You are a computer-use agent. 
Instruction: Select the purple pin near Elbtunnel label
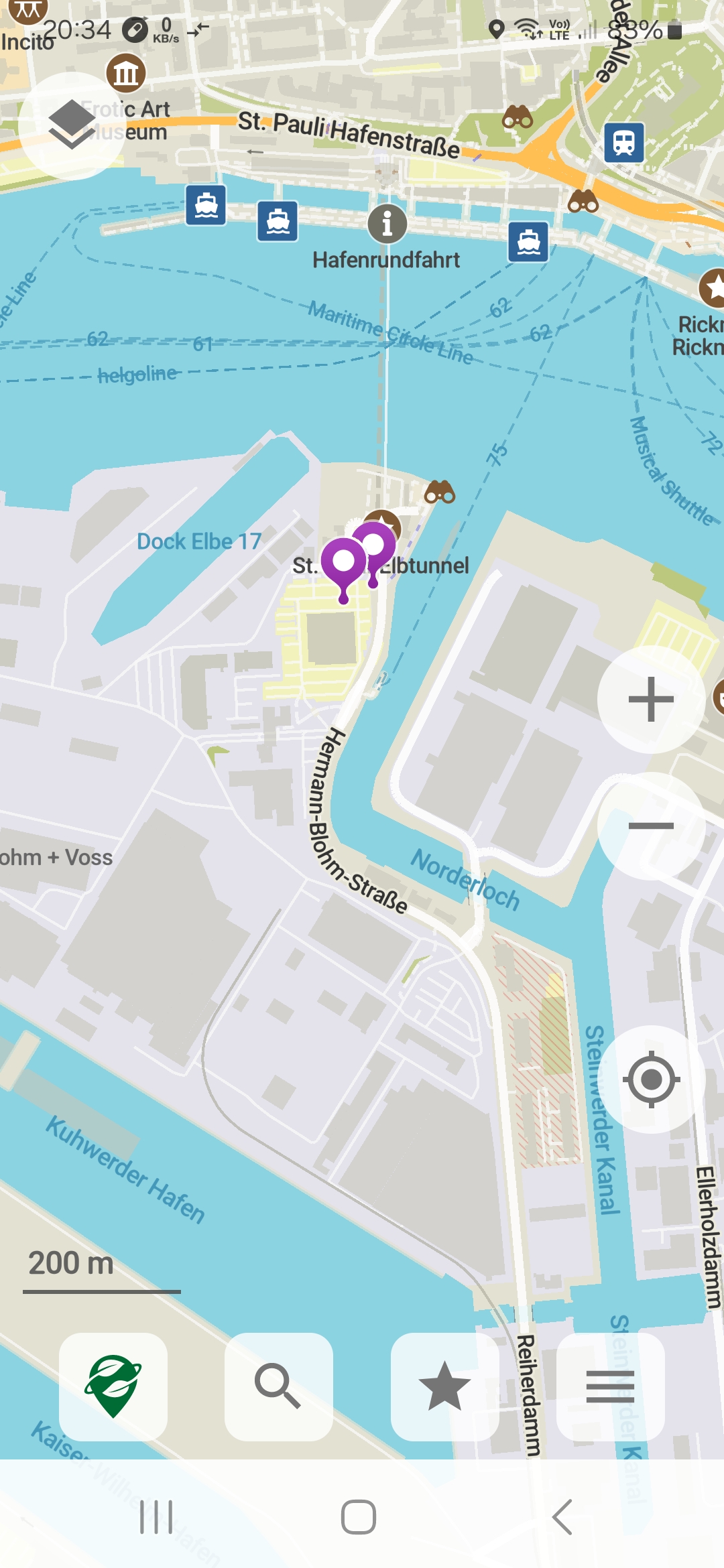coord(344,569)
